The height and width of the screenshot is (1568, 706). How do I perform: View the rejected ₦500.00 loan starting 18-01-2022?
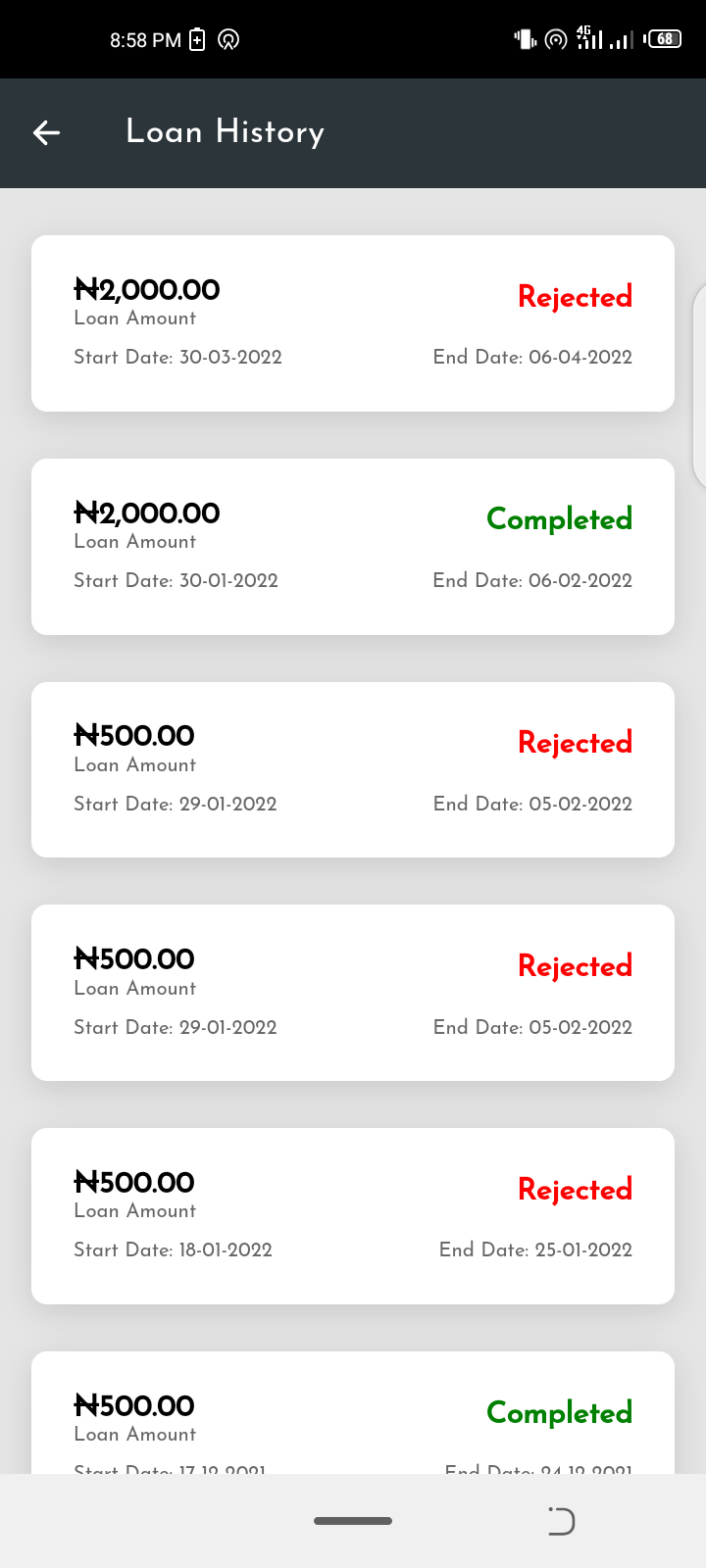[353, 1216]
